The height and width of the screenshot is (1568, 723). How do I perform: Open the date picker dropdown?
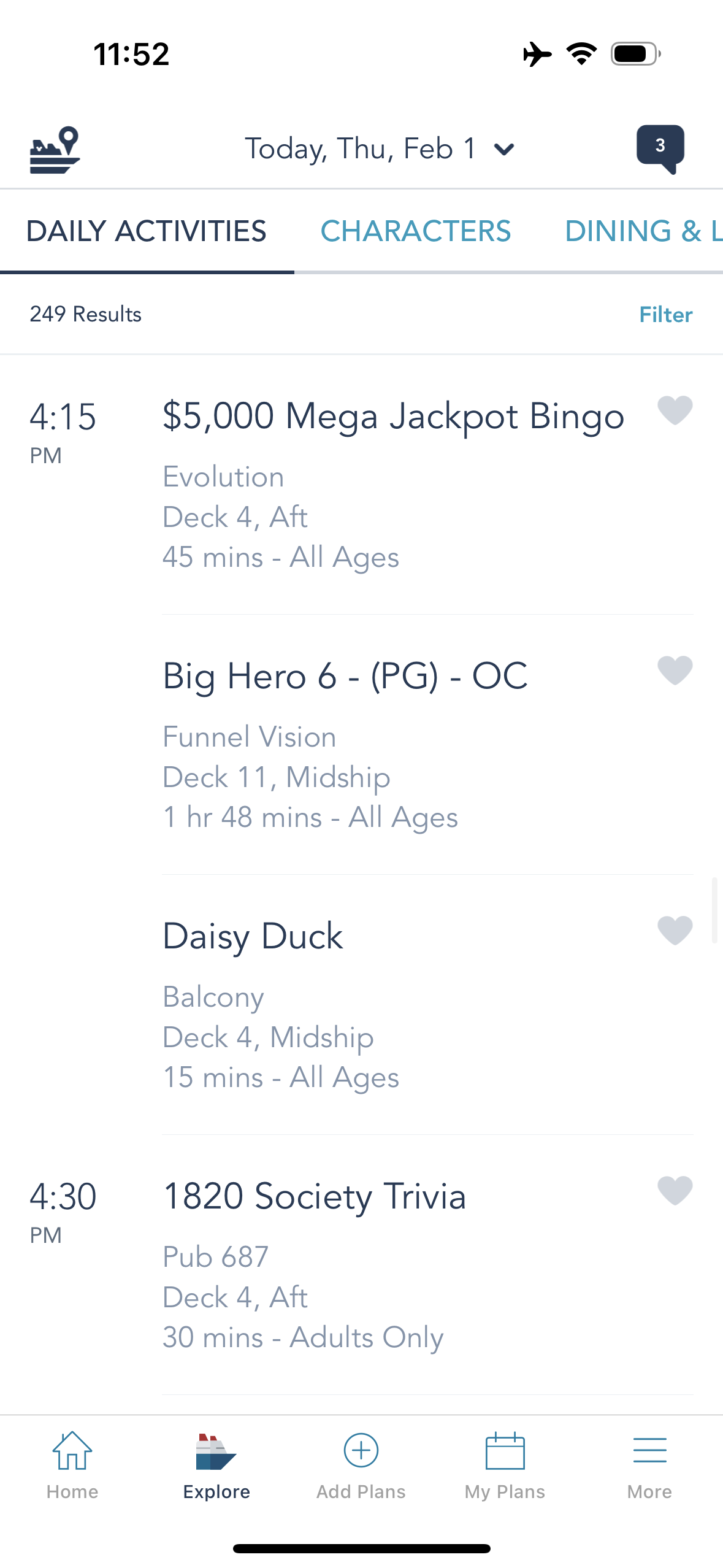coord(379,149)
